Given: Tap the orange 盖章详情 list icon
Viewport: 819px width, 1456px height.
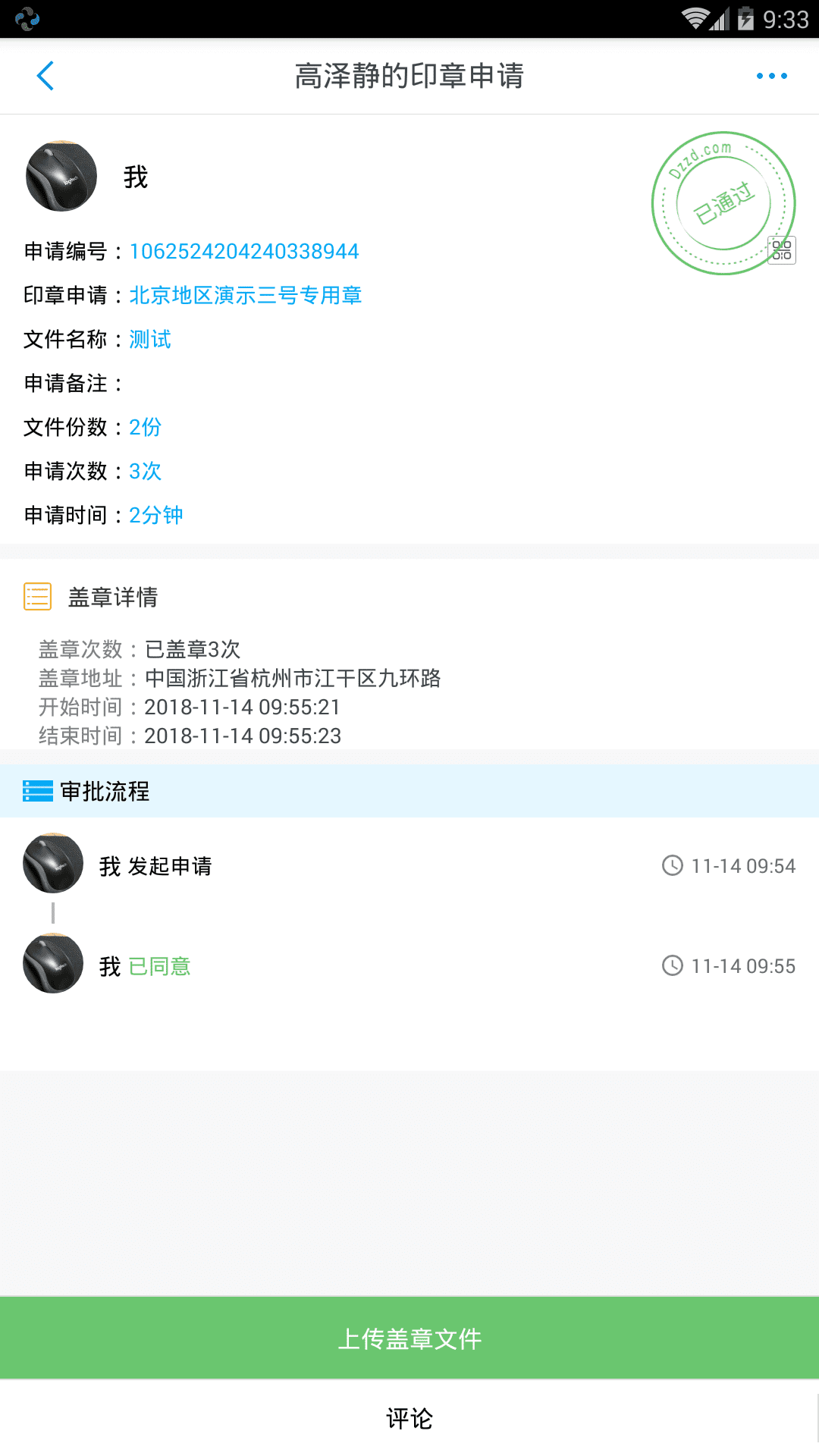Looking at the screenshot, I should click(x=37, y=597).
